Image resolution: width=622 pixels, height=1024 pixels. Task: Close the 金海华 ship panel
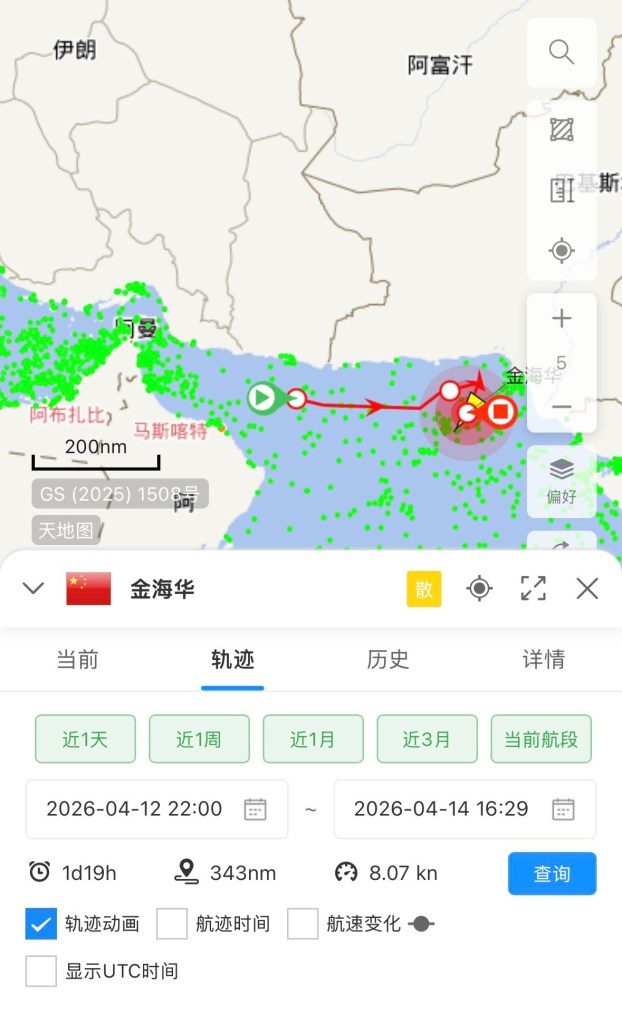[x=587, y=589]
